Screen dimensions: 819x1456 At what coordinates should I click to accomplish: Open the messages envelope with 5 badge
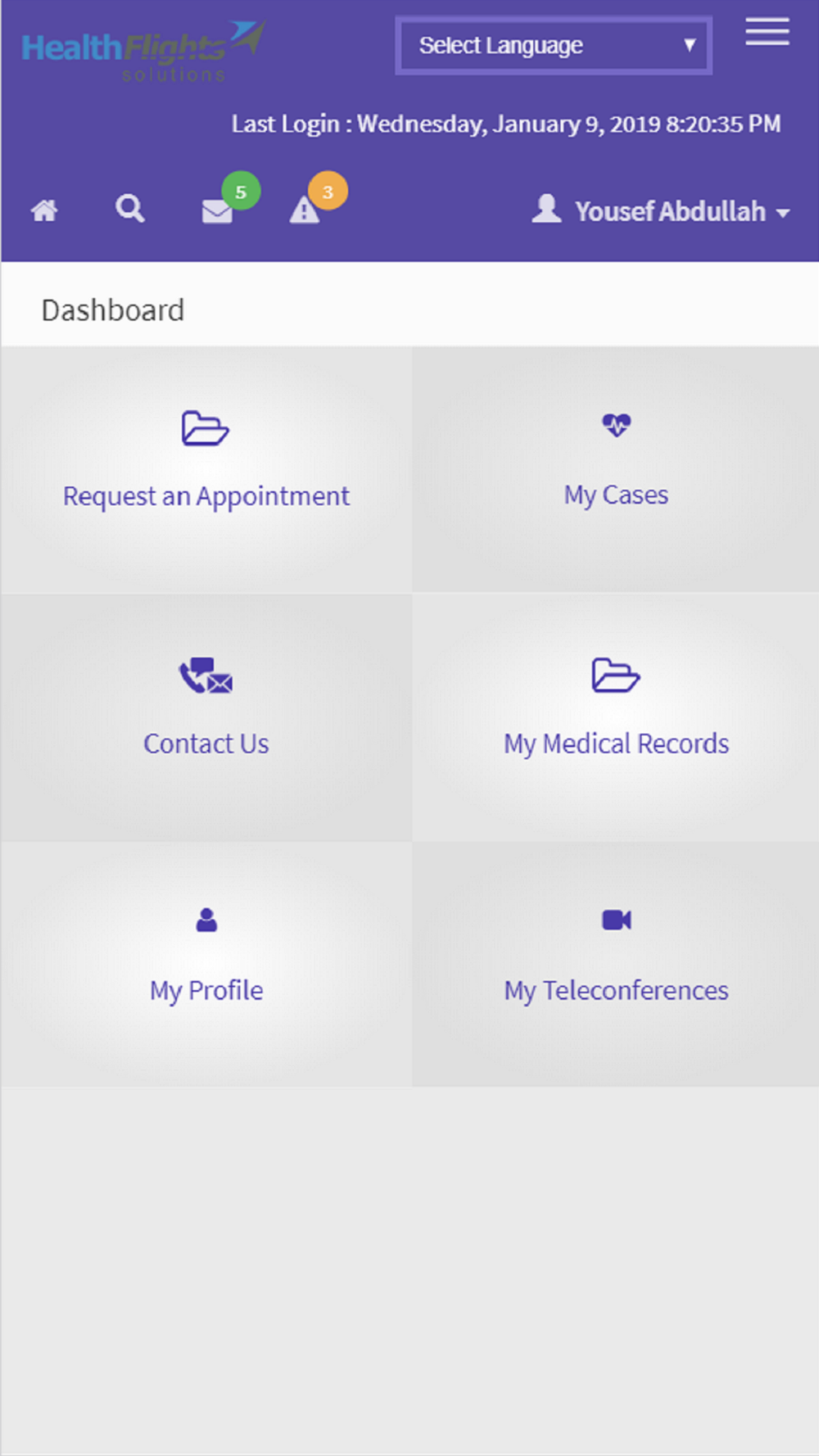pyautogui.click(x=218, y=211)
